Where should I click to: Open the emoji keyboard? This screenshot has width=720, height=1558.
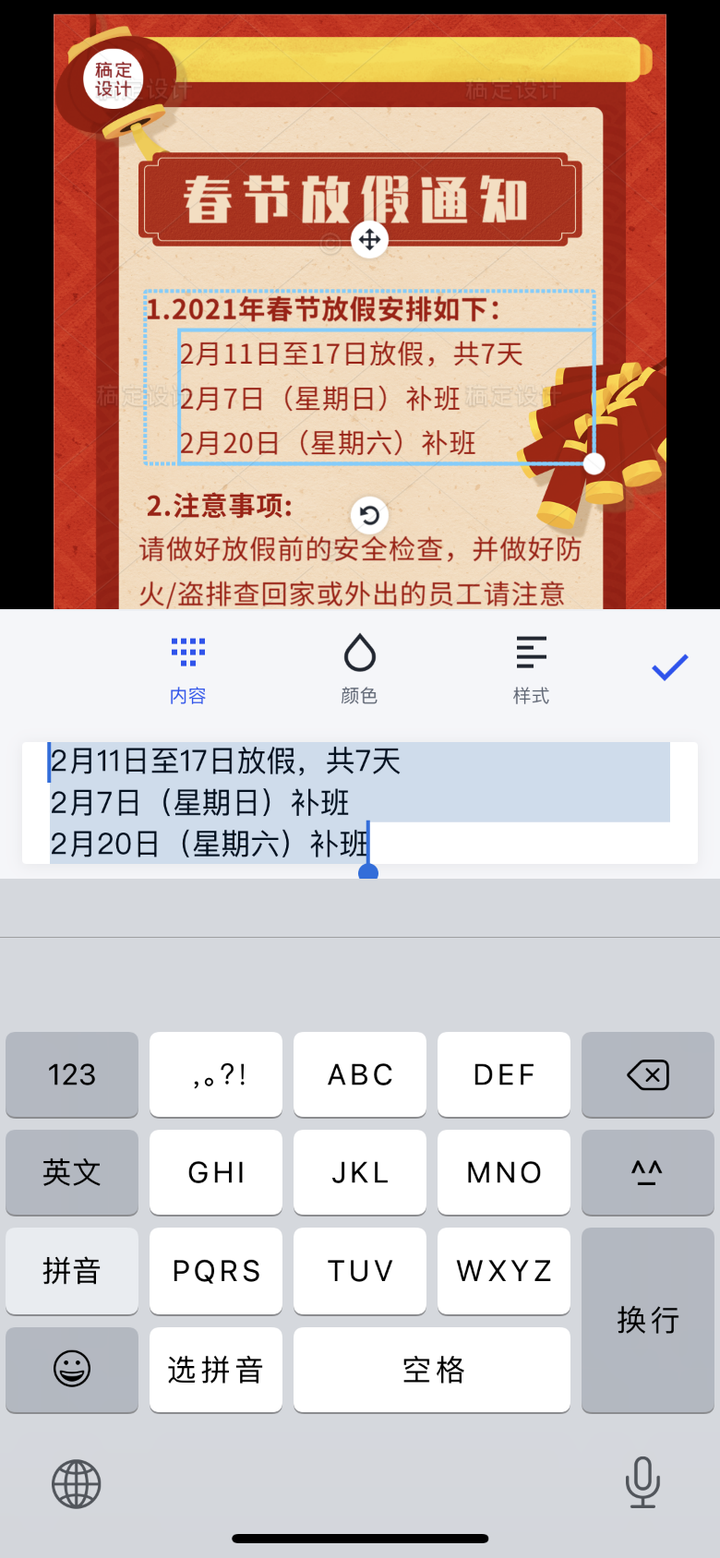pyautogui.click(x=72, y=1369)
